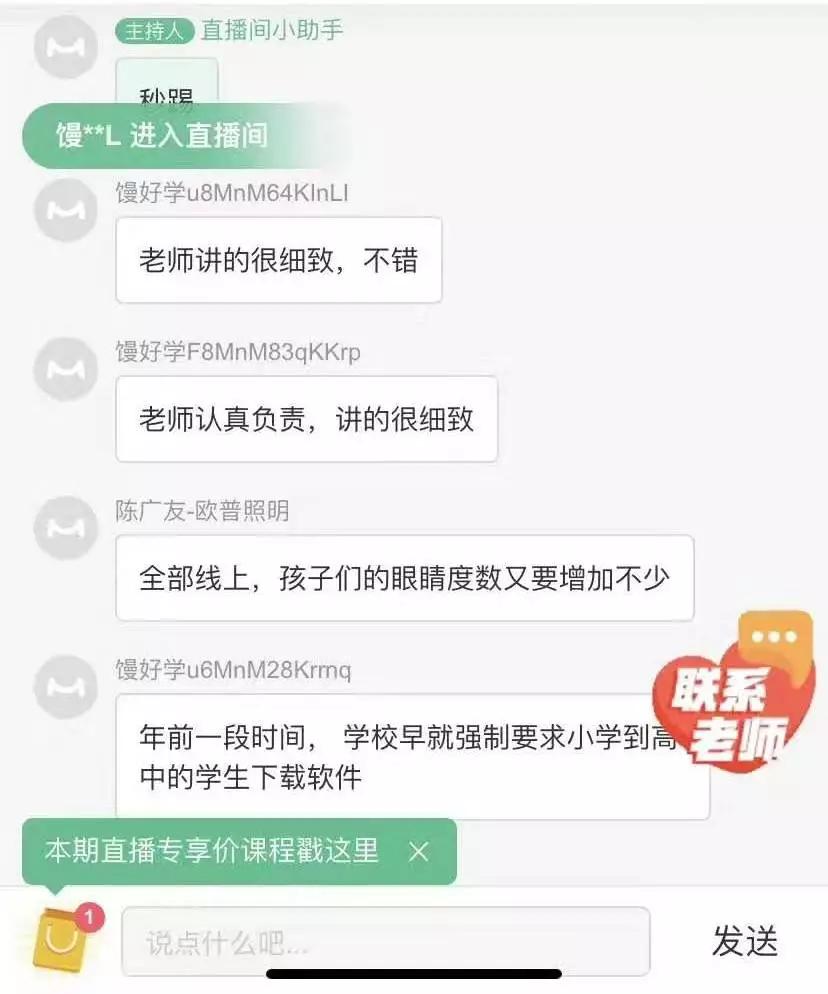The width and height of the screenshot is (828, 994).
Task: Tap the 说点什么吧 message input field
Action: [x=385, y=942]
